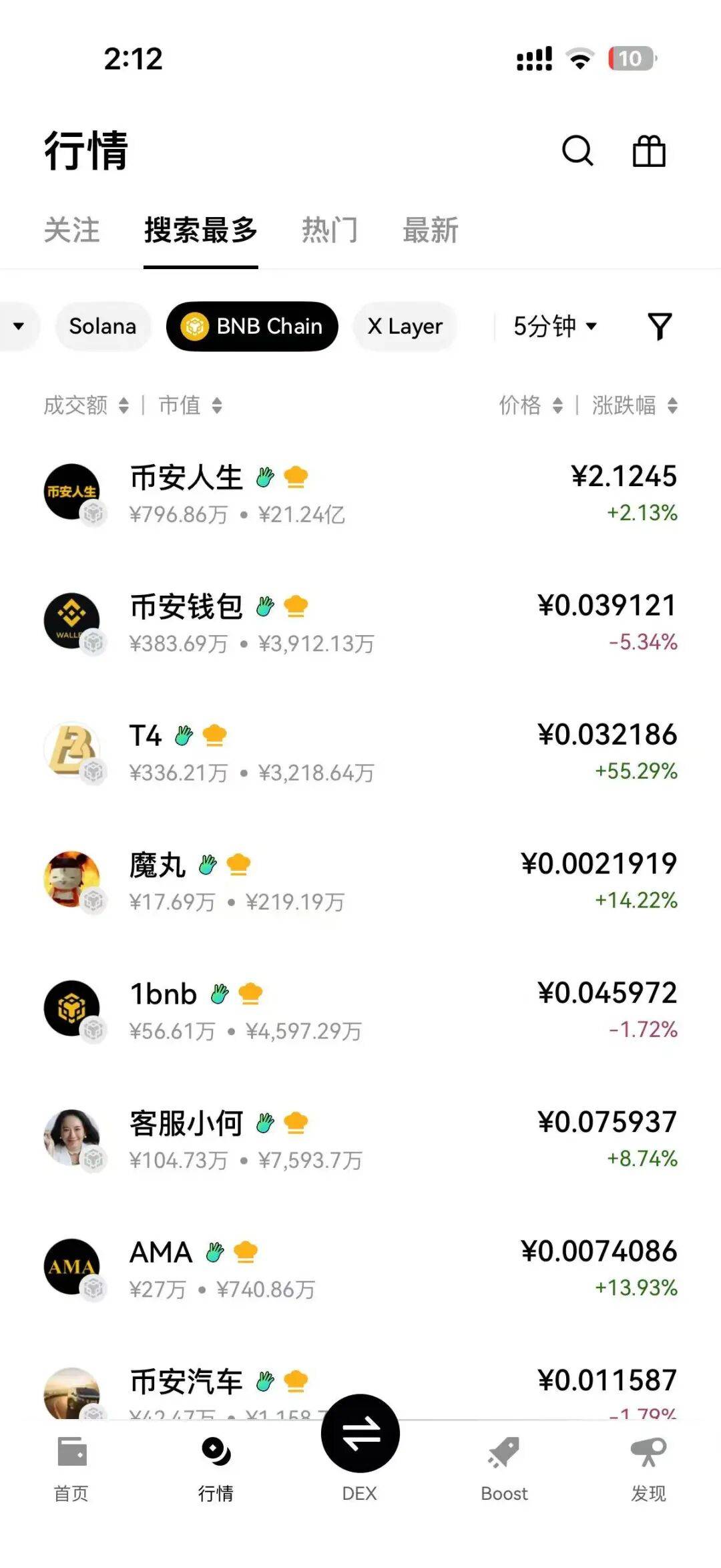Select the X Layer chain chip

point(405,326)
